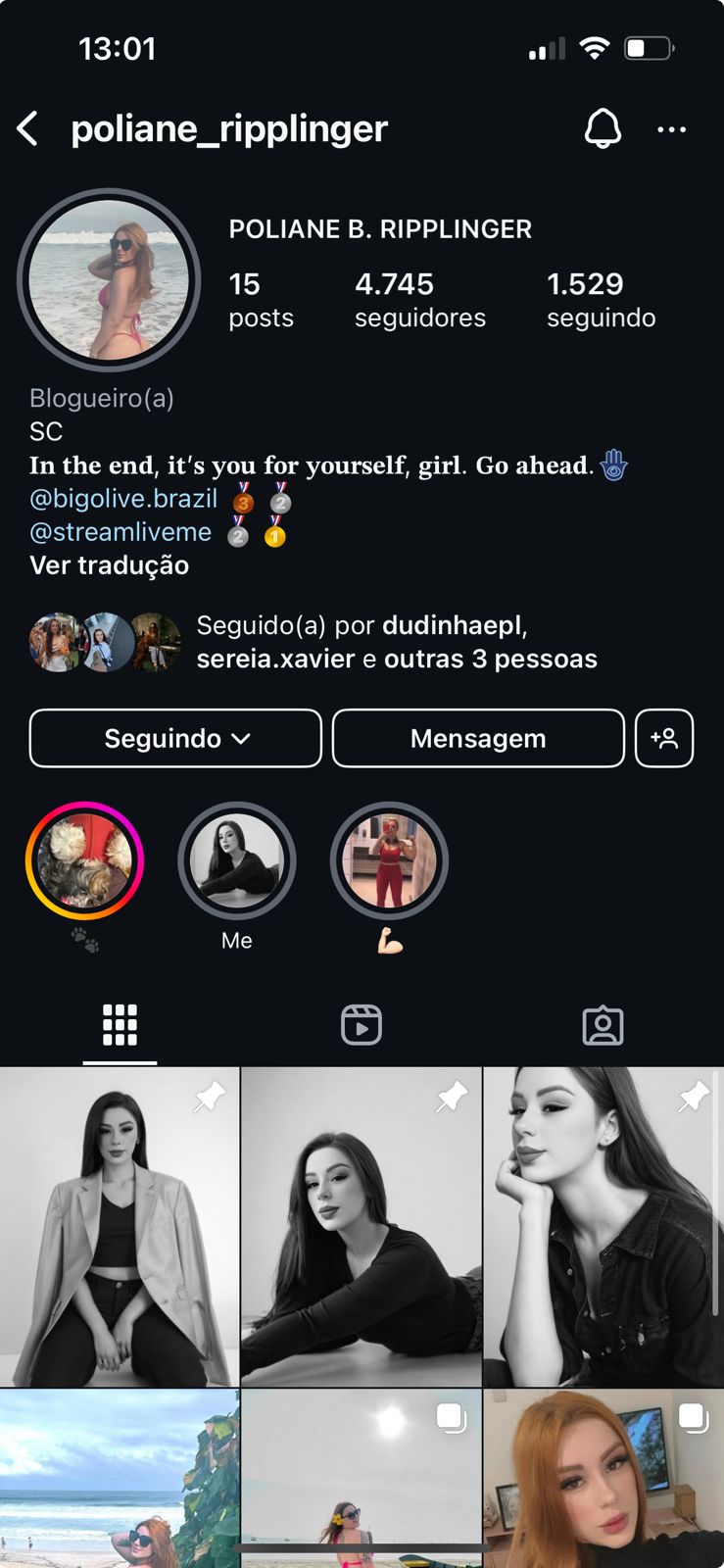Tap Ver tradução to translate bio
The image size is (724, 1568).
tap(109, 565)
